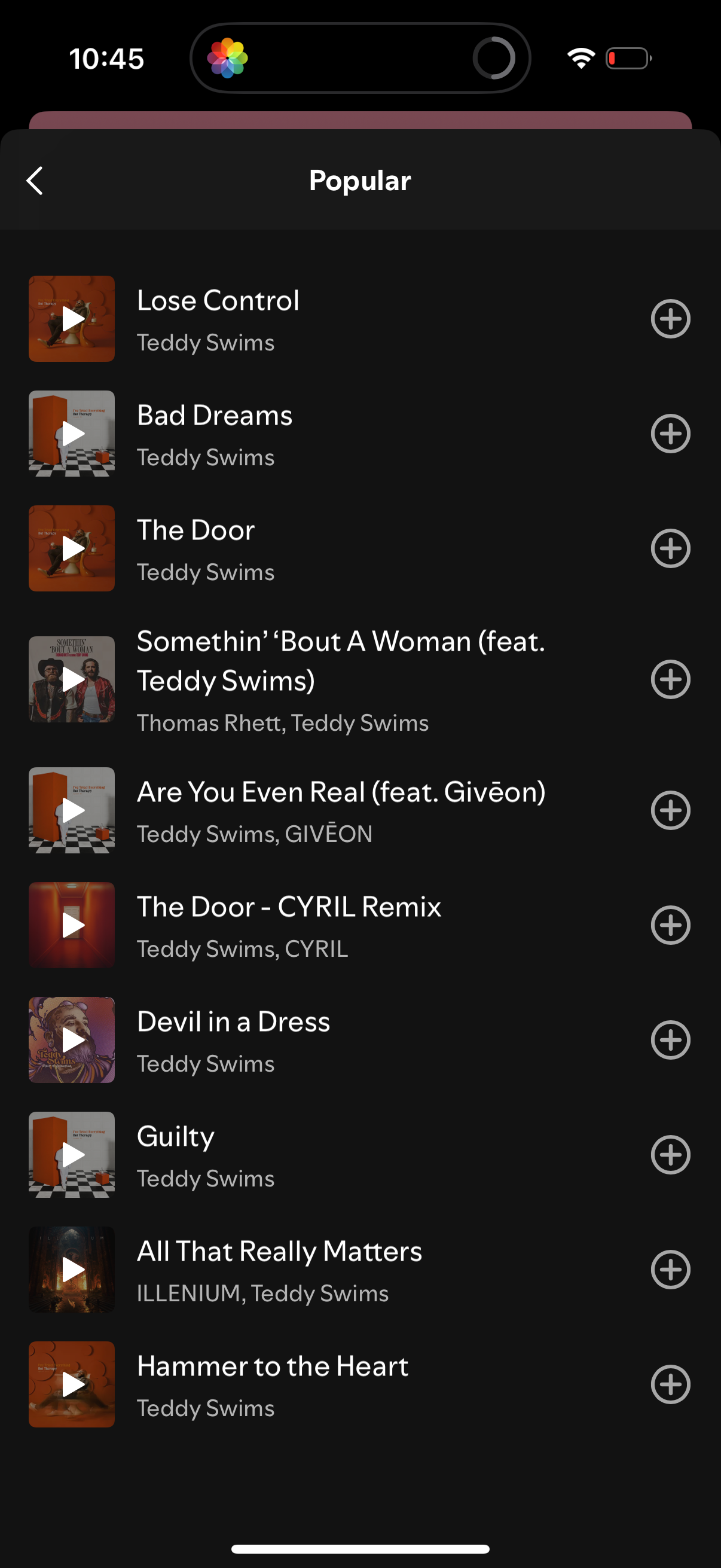Image resolution: width=721 pixels, height=1568 pixels.
Task: Add The Door - CYRIL Remix
Action: point(671,924)
